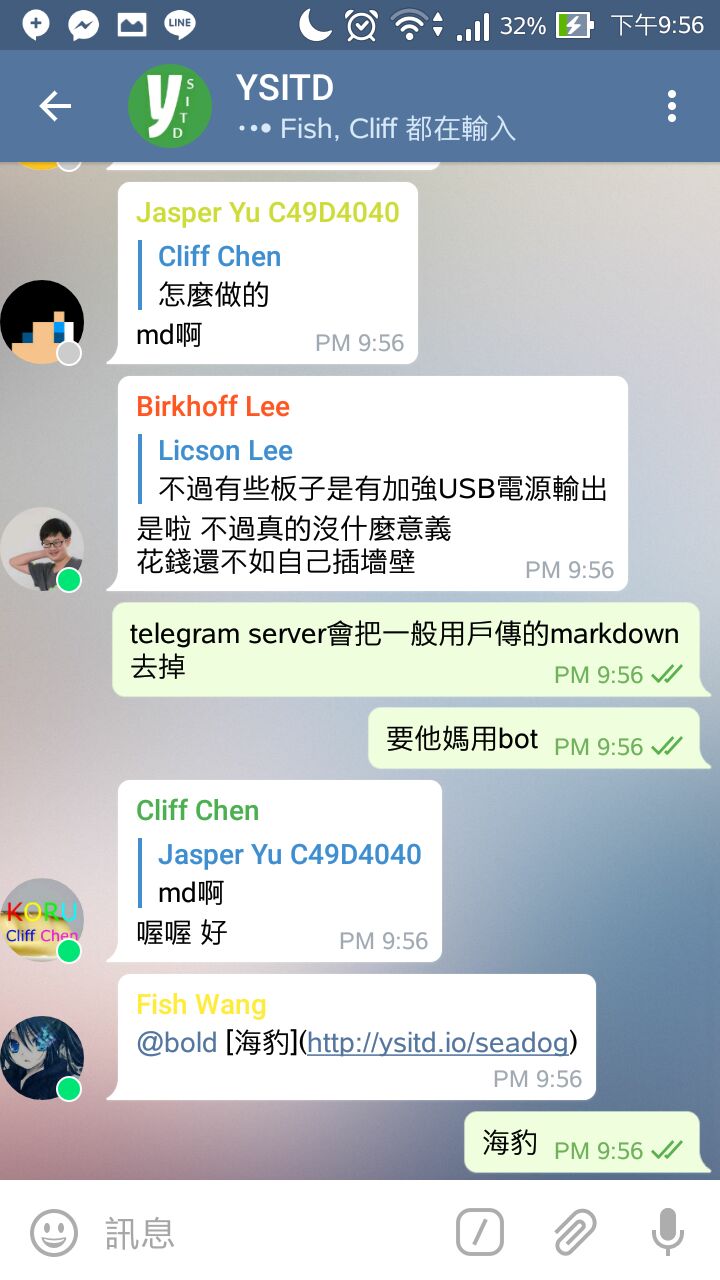
Task: Jump to quoted Jasper Yu message md啊
Action: 288,873
